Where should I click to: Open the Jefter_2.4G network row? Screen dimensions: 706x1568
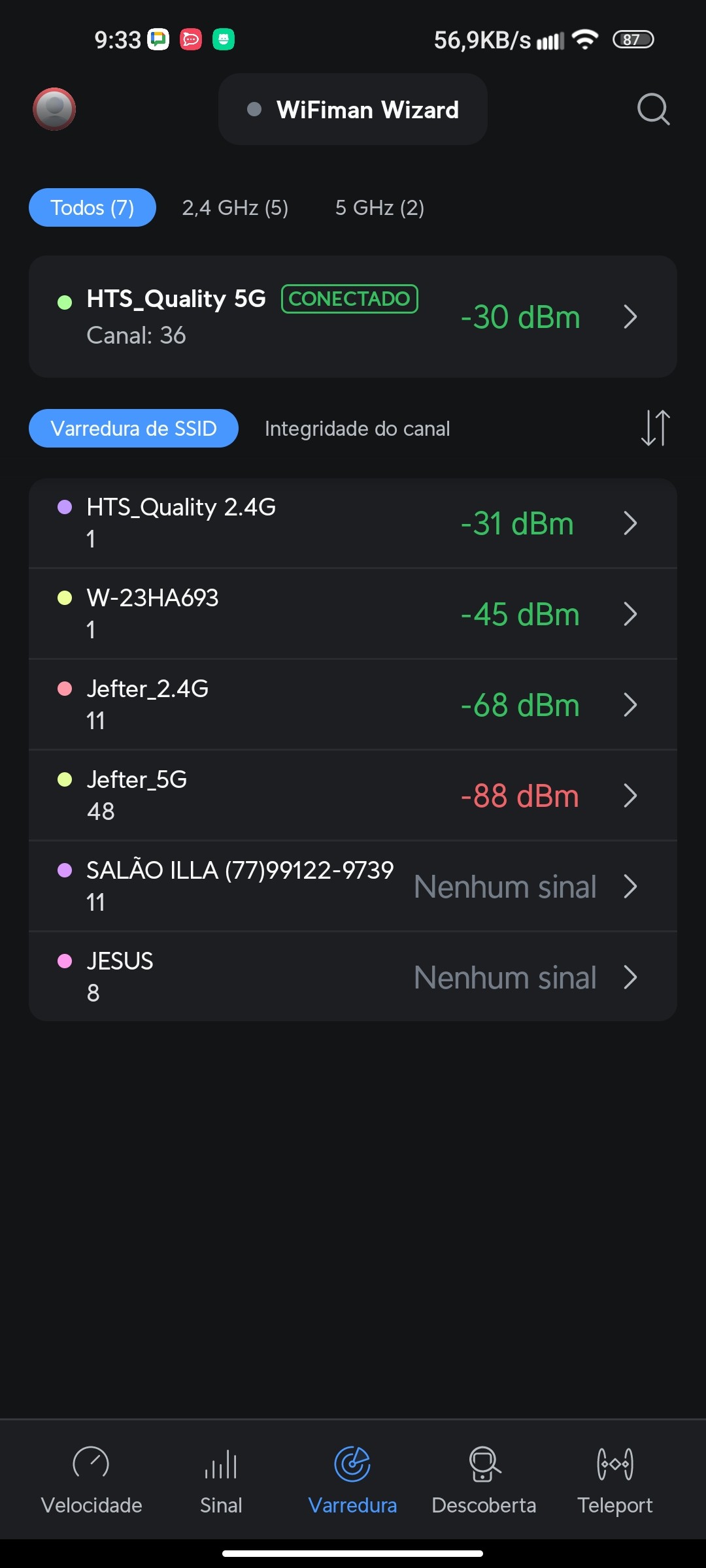point(353,705)
